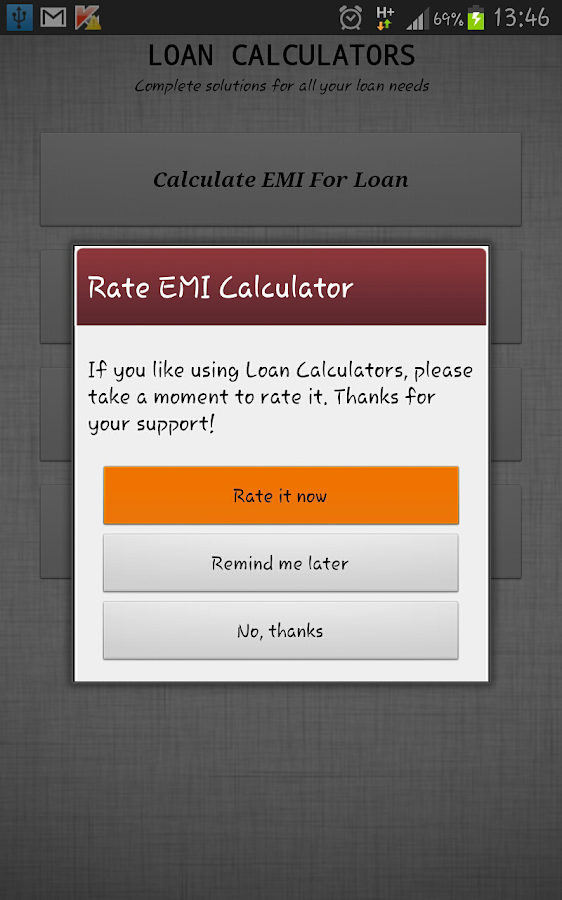Open Calculate EMI For Loan

(x=281, y=180)
